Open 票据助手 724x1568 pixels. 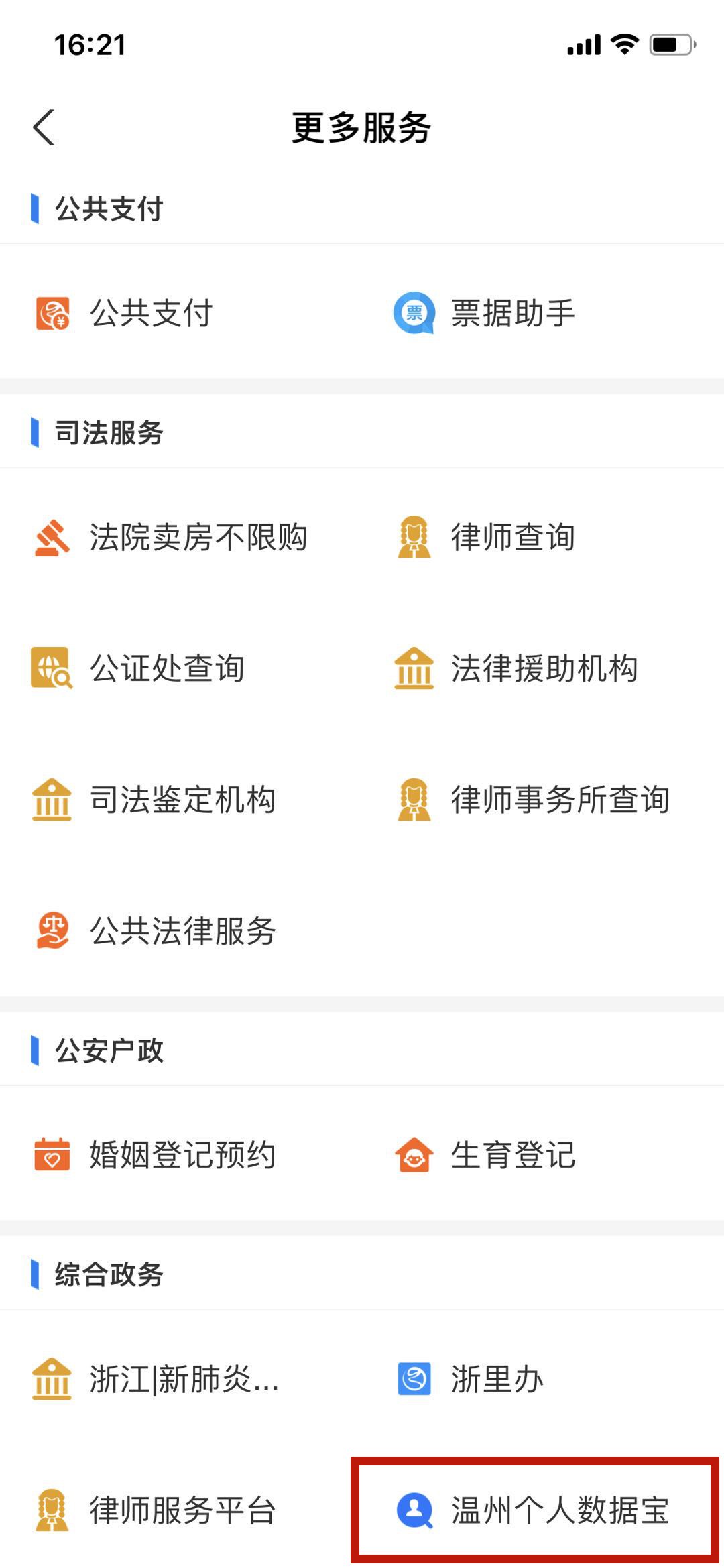click(x=484, y=314)
